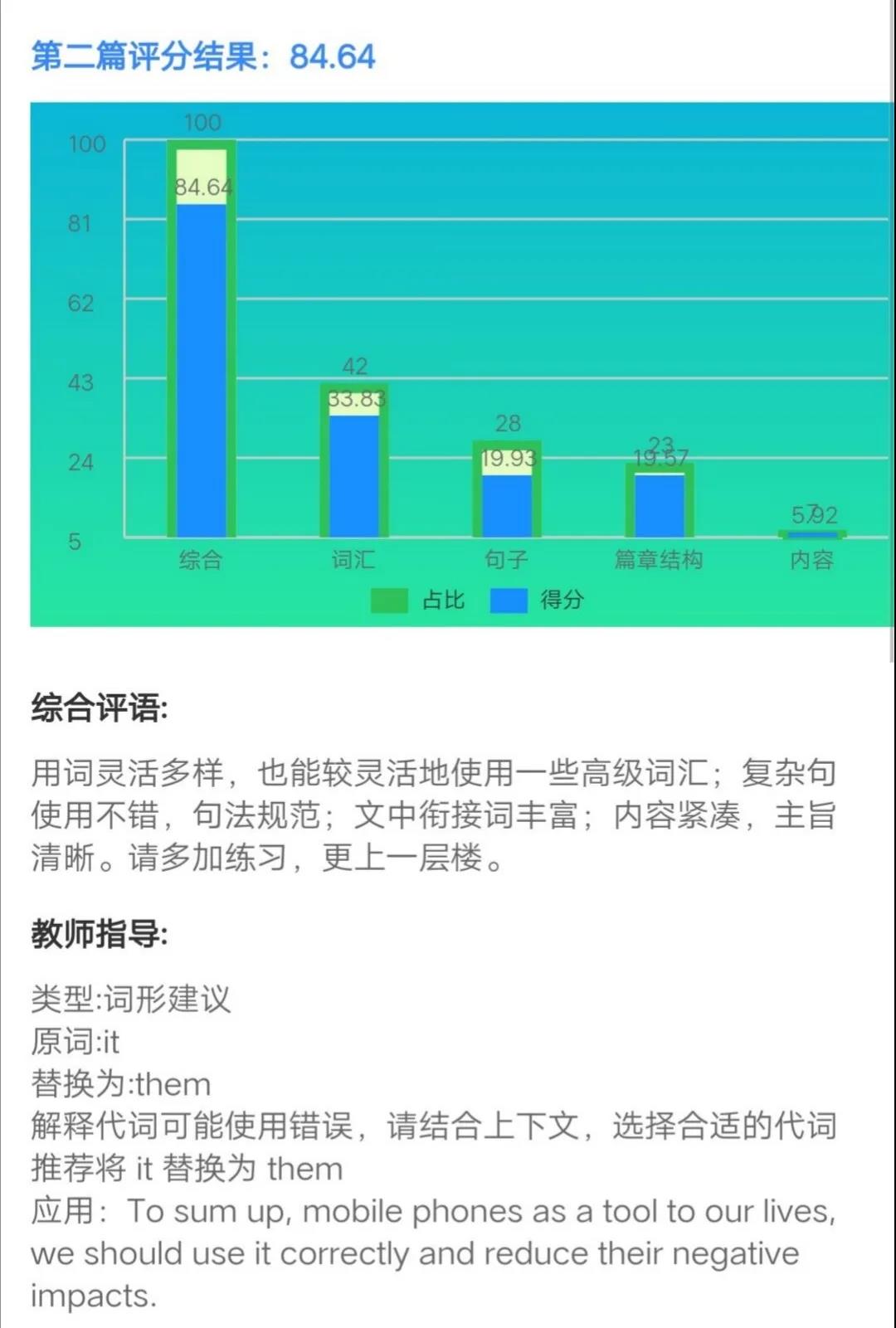Image resolution: width=896 pixels, height=1328 pixels.
Task: Tap the 综合 score bar
Action: pos(202,369)
